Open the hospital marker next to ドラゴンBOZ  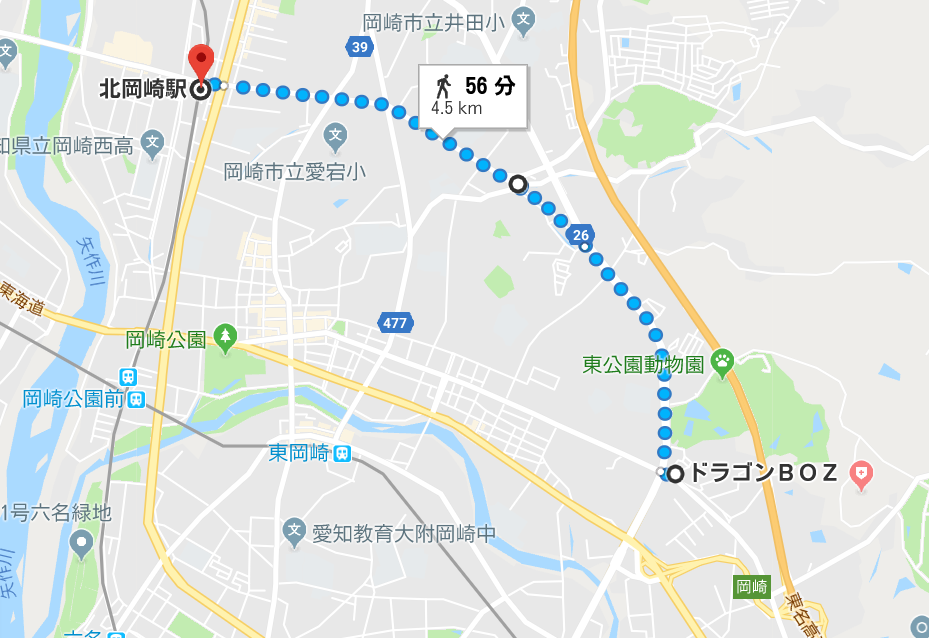[x=860, y=472]
